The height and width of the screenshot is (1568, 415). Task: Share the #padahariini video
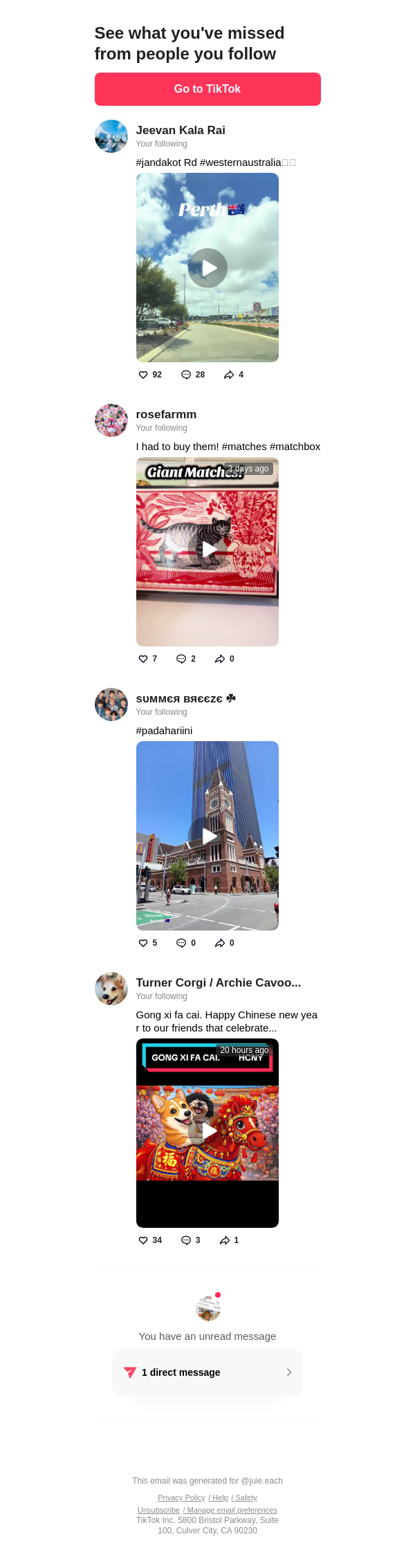[220, 943]
